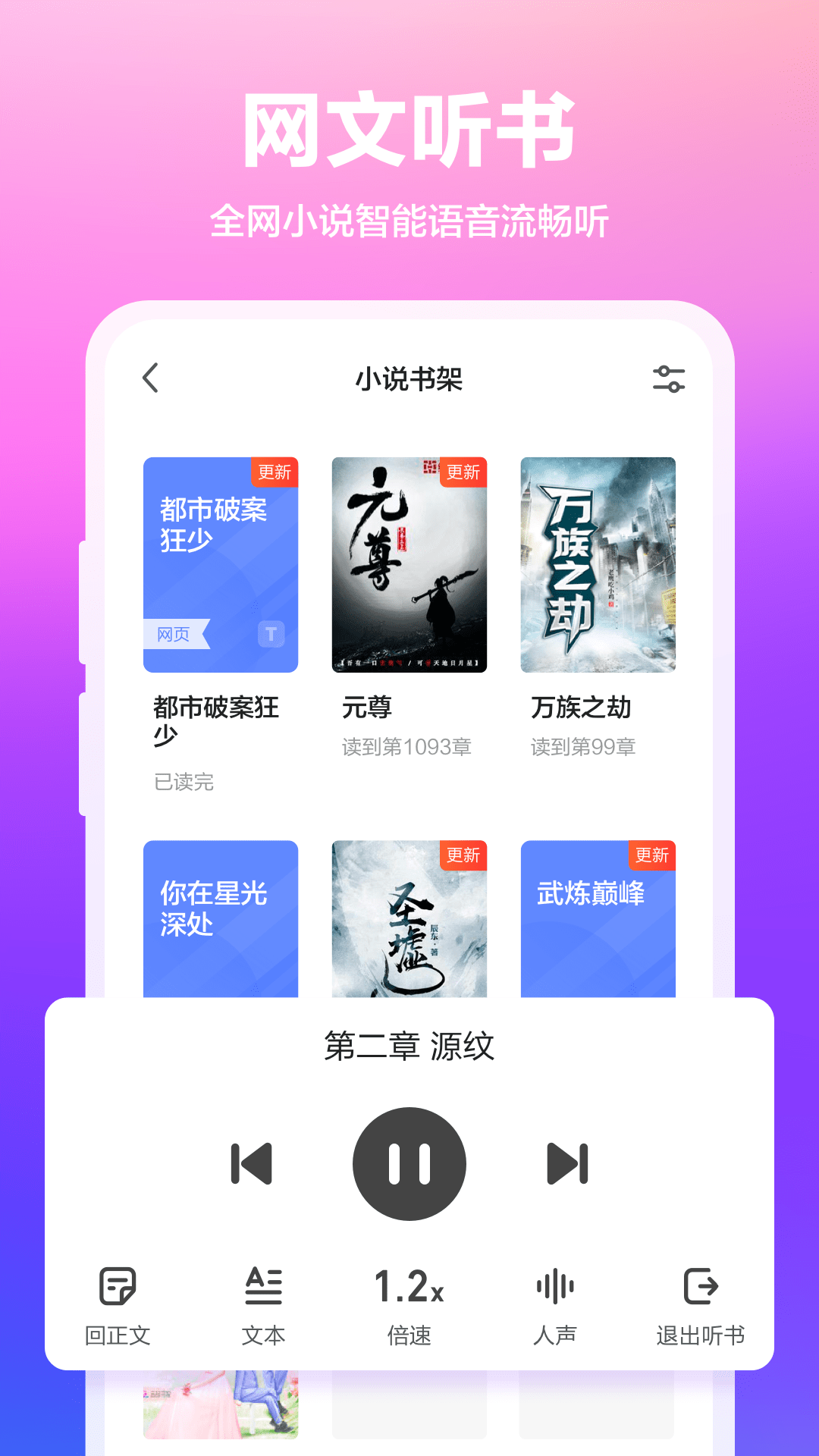Tap the chapter title 第二章 源纹

(409, 1044)
